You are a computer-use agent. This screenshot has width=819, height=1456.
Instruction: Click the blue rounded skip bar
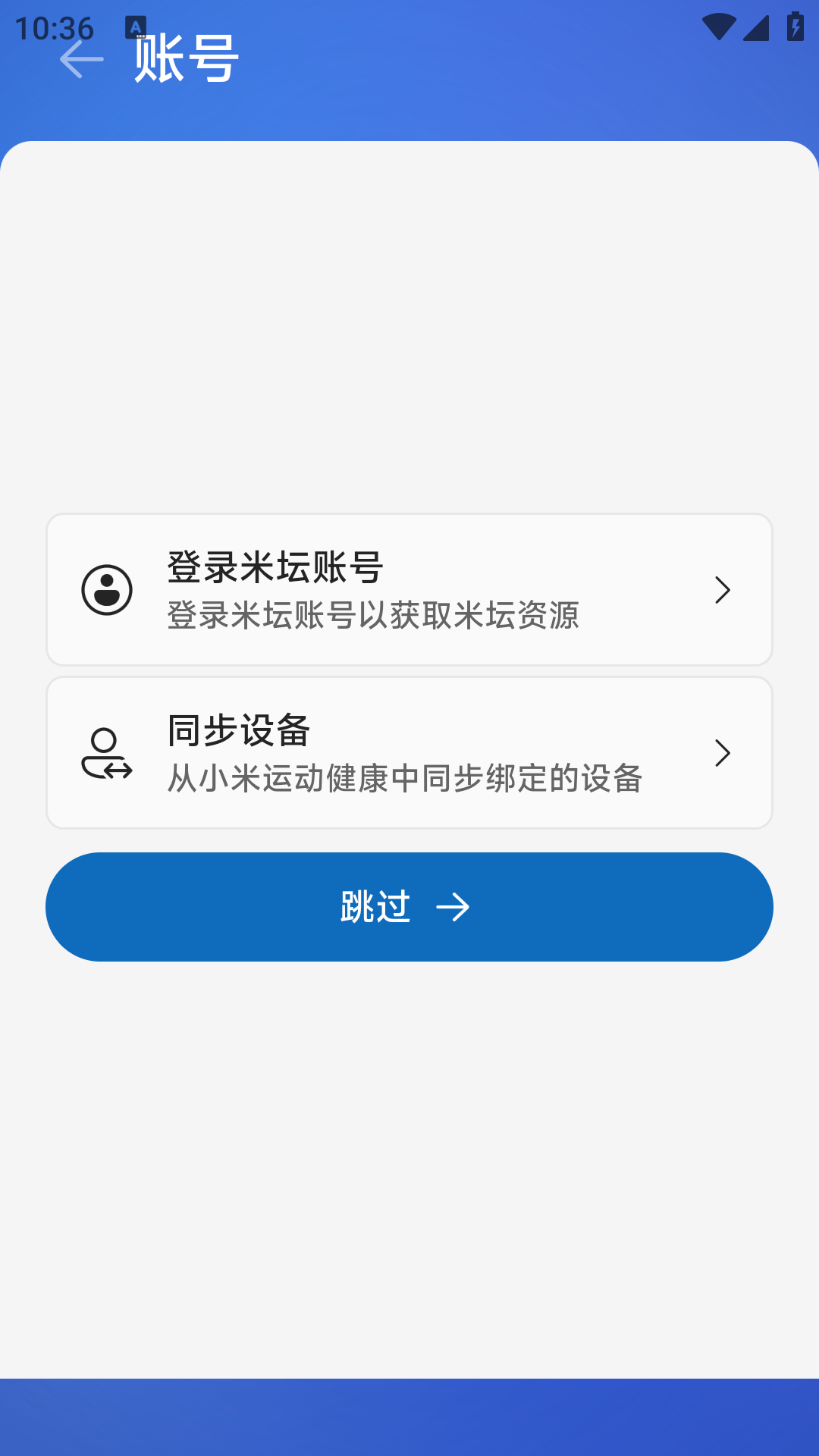pyautogui.click(x=409, y=906)
